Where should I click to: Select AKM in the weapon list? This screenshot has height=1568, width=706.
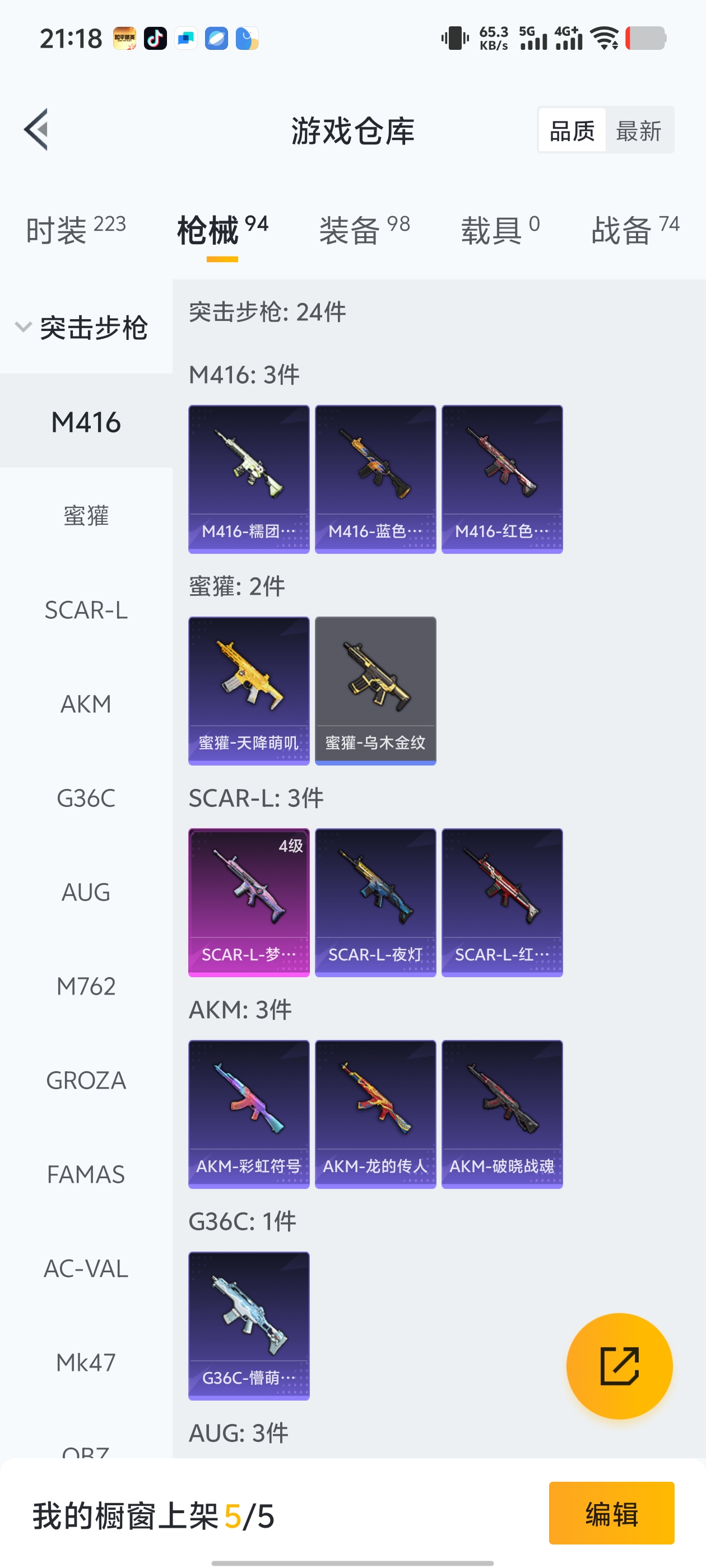pyautogui.click(x=86, y=704)
